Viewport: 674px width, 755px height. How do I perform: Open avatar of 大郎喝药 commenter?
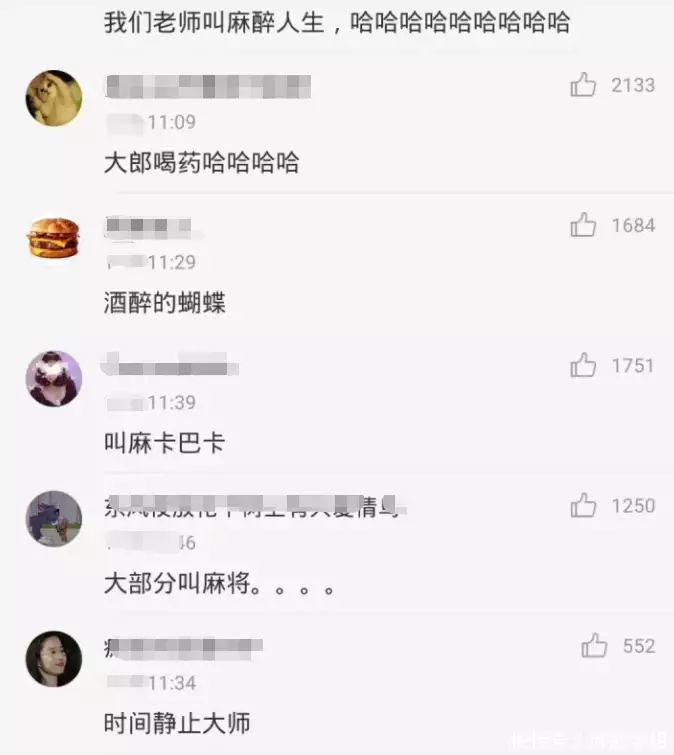[x=54, y=98]
